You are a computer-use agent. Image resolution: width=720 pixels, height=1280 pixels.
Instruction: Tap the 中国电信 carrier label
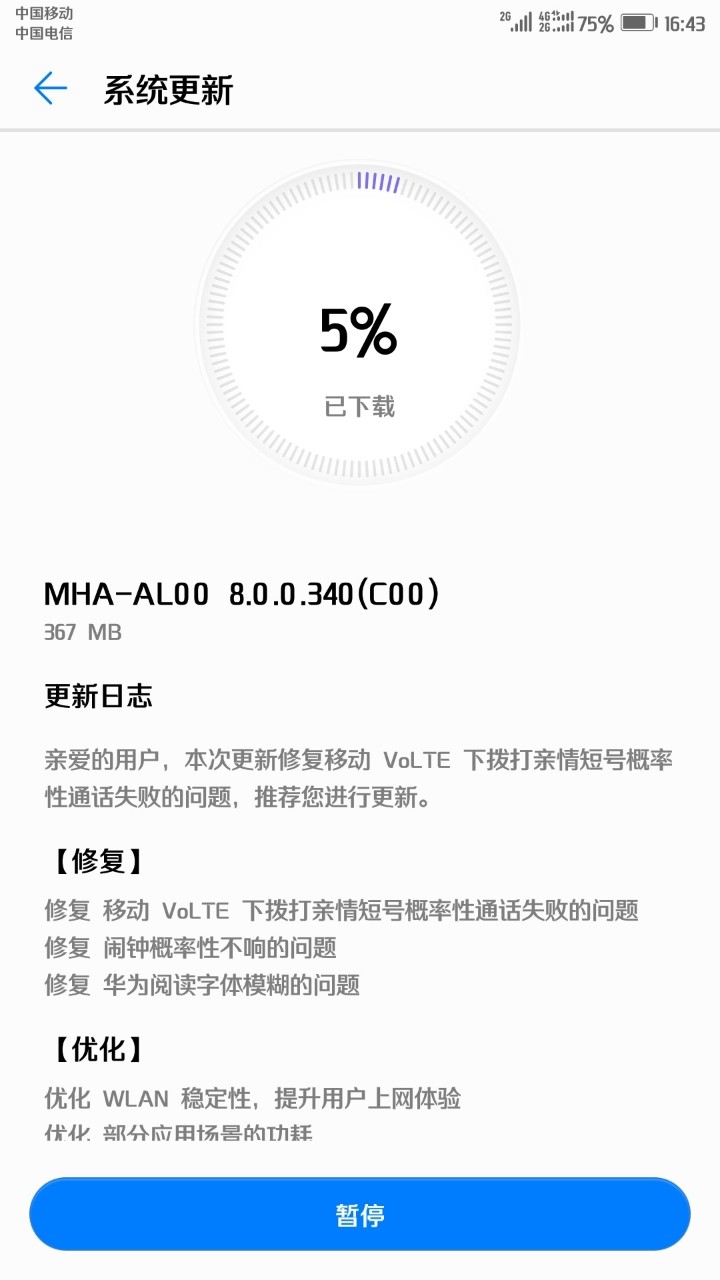42,35
